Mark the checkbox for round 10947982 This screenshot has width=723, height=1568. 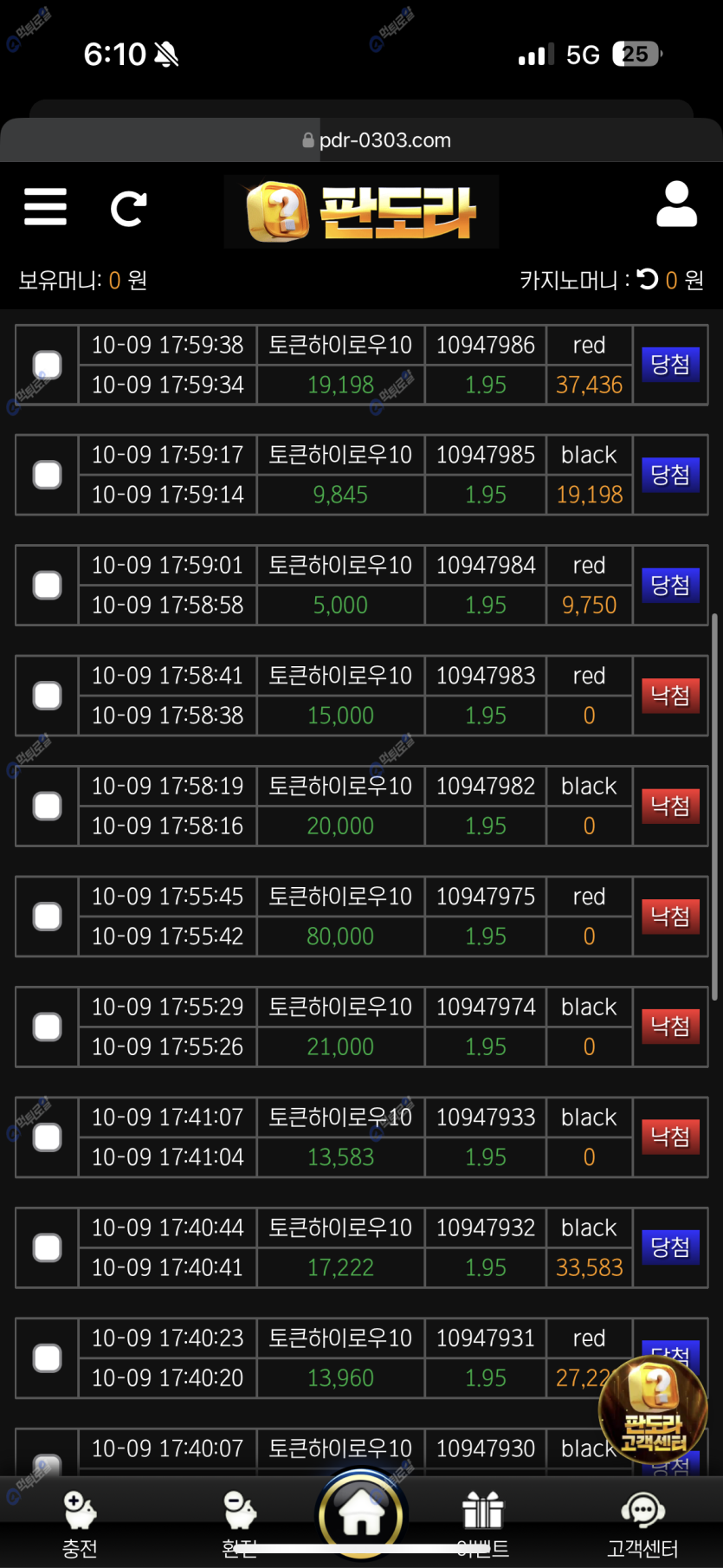(47, 807)
